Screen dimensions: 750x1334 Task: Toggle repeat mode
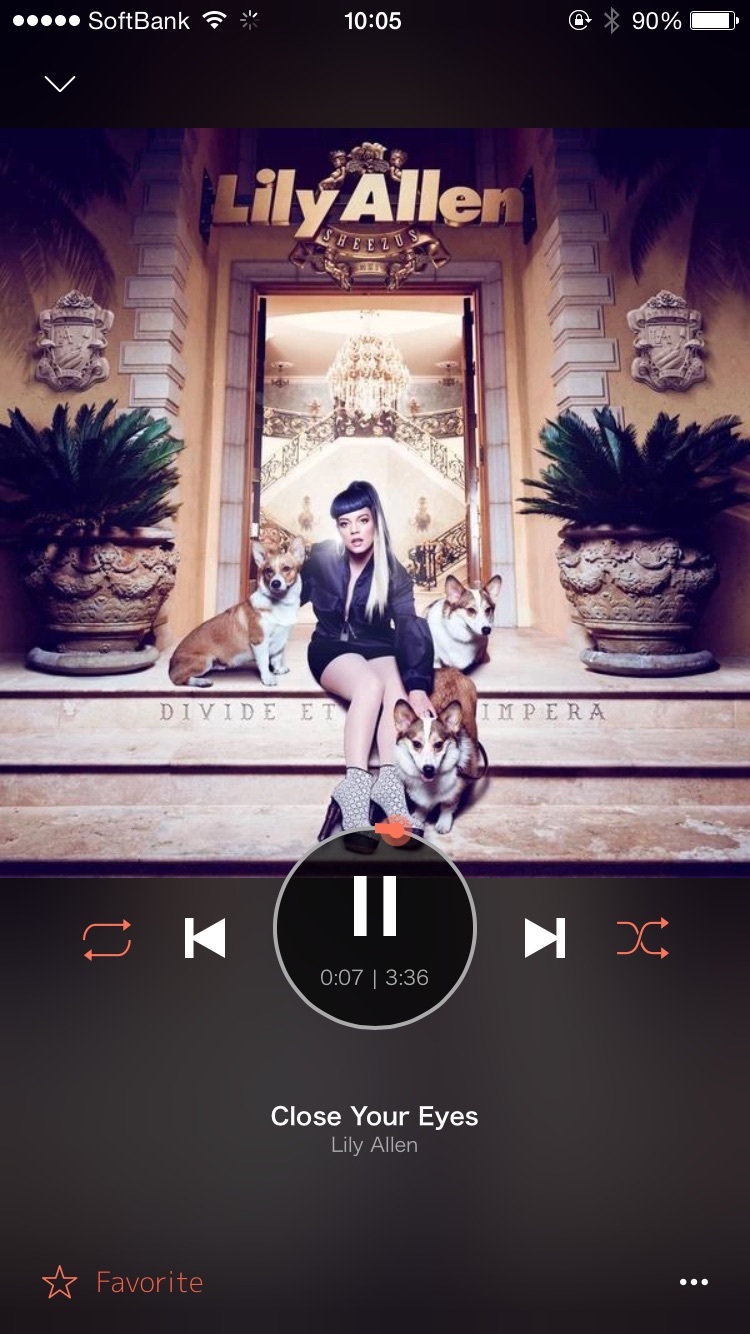coord(107,939)
